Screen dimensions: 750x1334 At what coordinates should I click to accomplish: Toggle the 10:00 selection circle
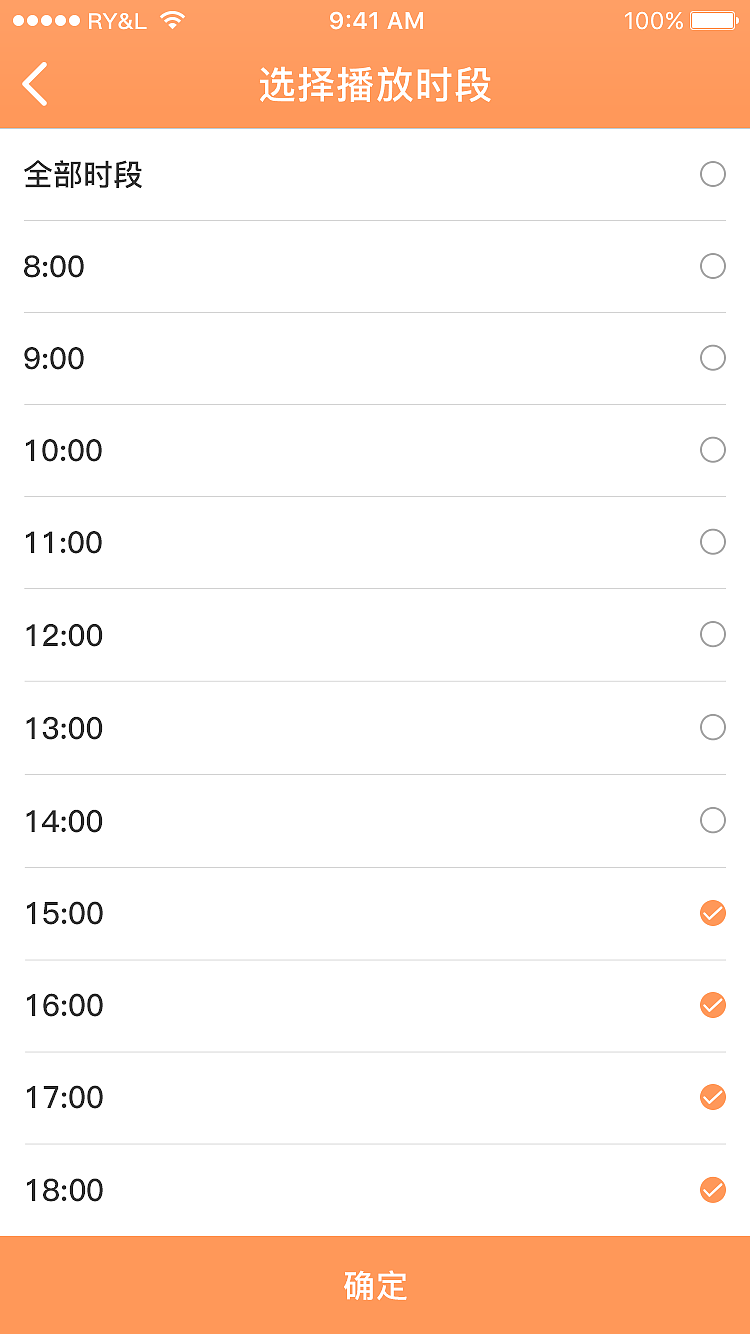point(713,450)
